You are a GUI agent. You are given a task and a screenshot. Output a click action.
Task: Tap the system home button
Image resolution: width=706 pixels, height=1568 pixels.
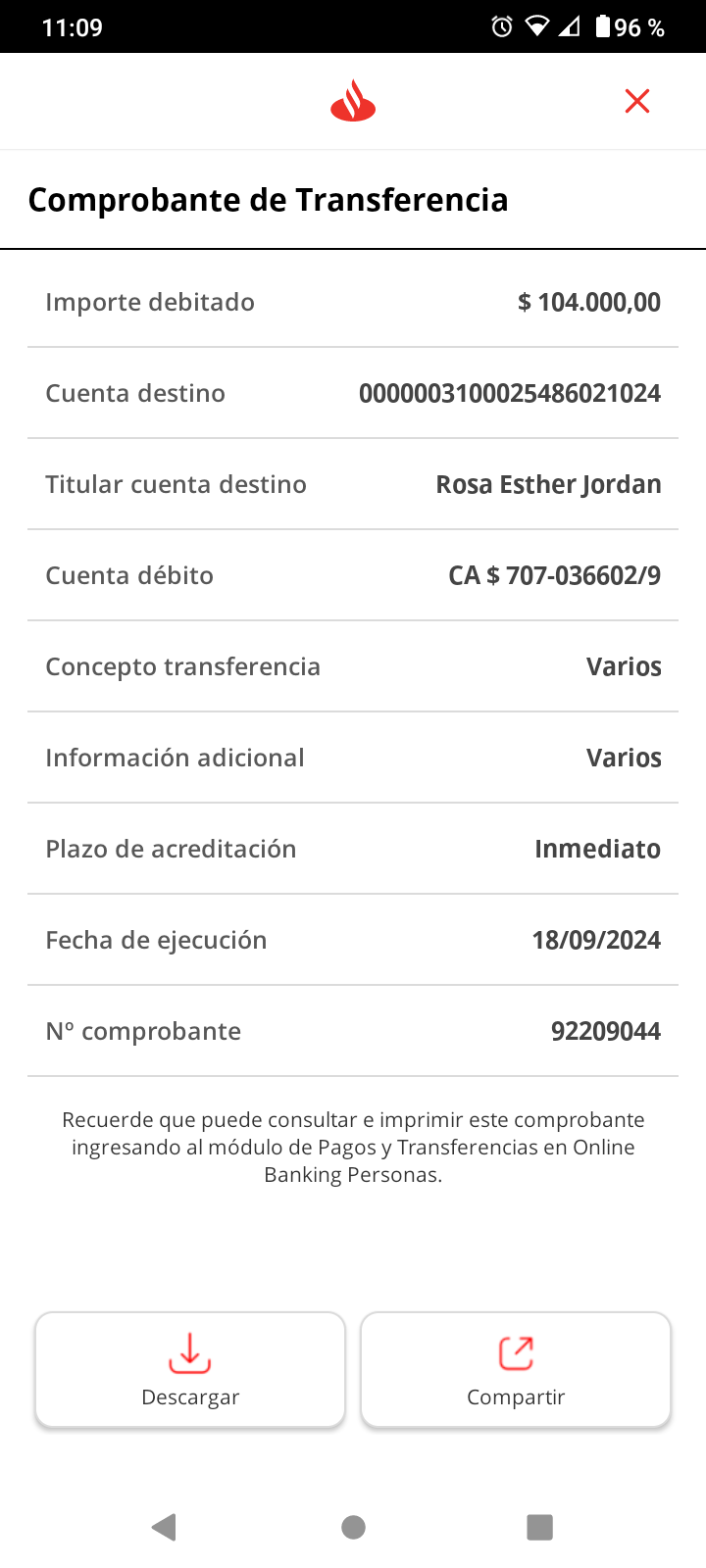(x=353, y=1527)
